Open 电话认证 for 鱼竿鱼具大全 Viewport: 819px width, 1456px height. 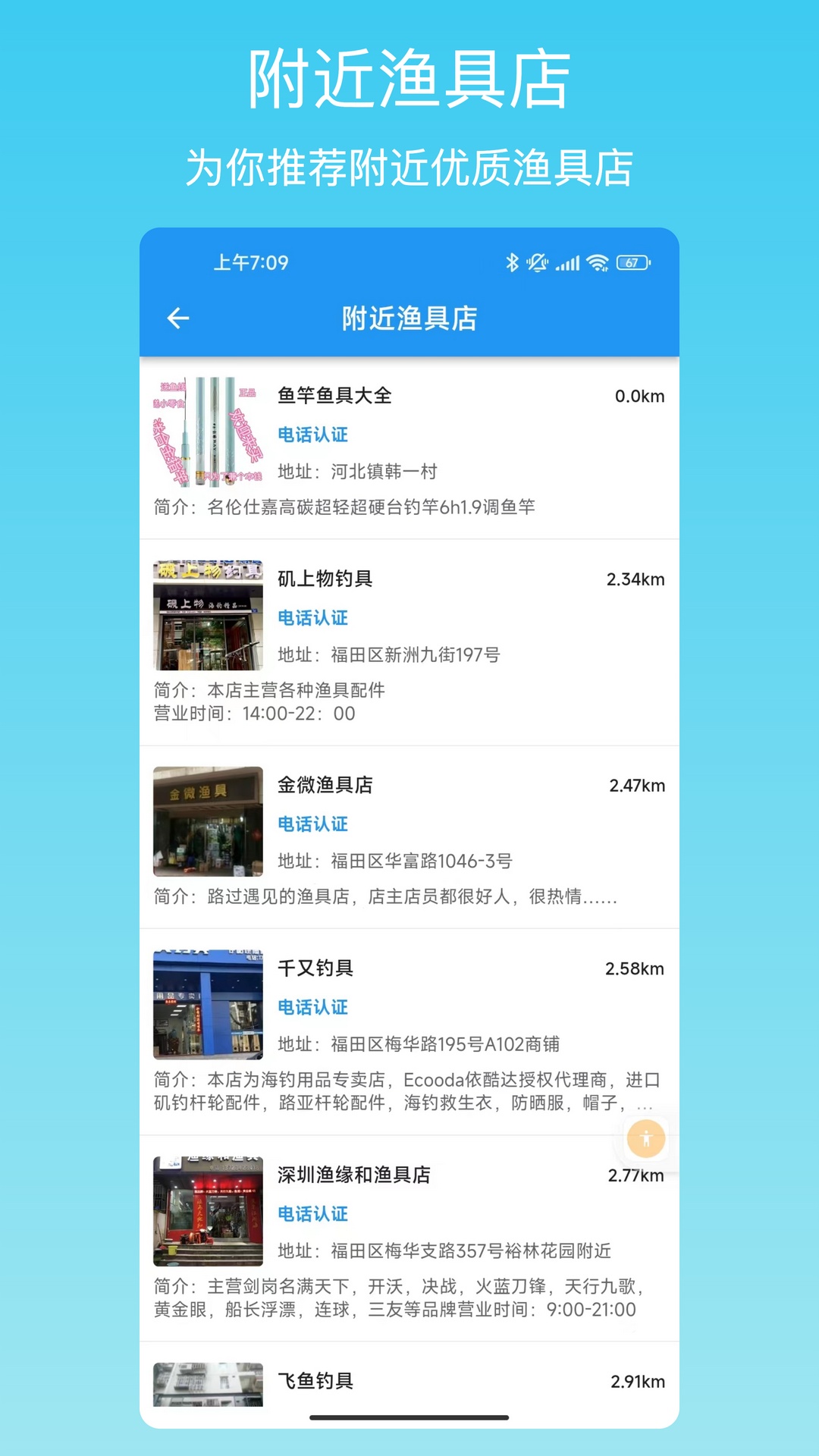313,435
